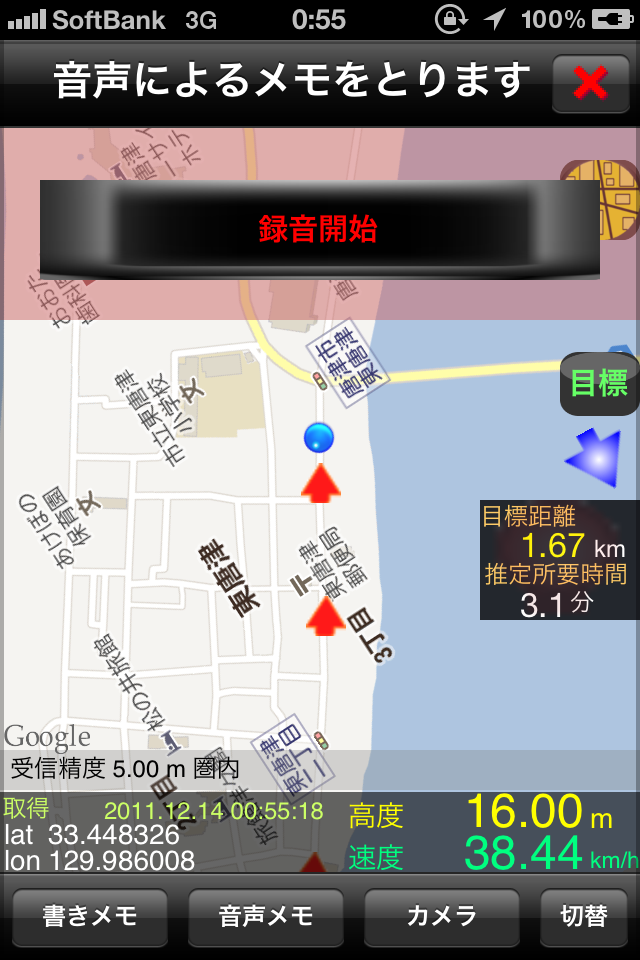Launch カメラ camera

point(441,916)
